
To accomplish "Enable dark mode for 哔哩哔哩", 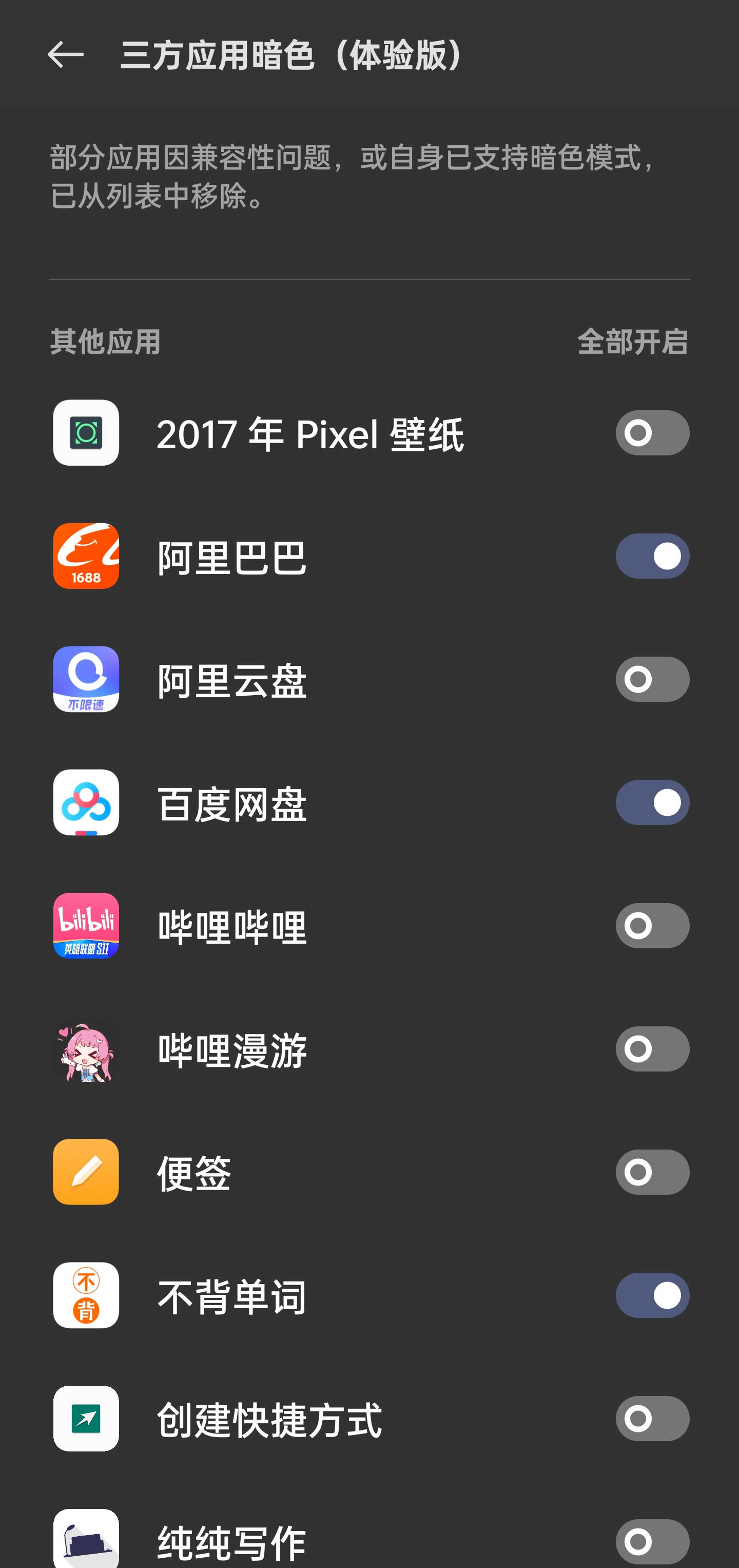I will [x=651, y=926].
